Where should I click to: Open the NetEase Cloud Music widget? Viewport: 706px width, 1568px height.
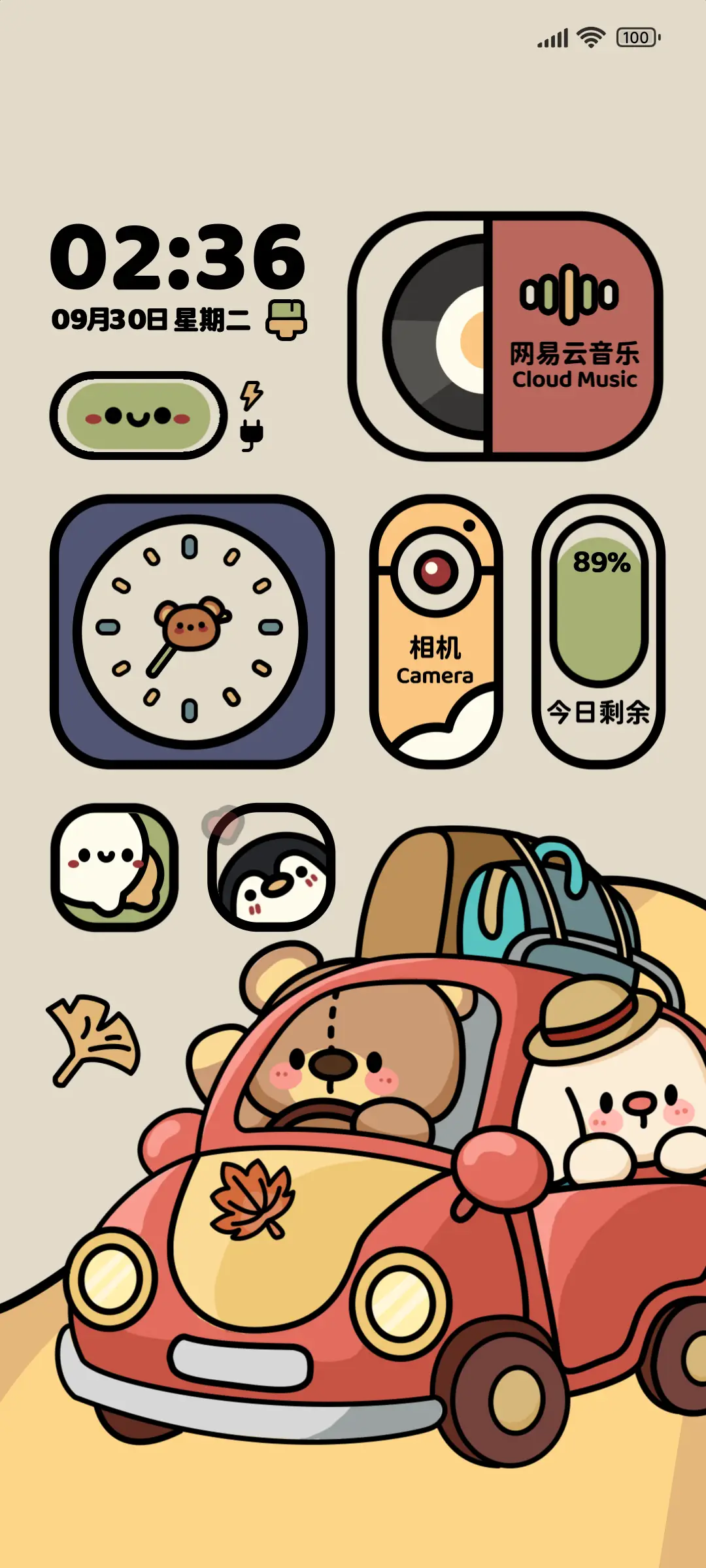(505, 336)
